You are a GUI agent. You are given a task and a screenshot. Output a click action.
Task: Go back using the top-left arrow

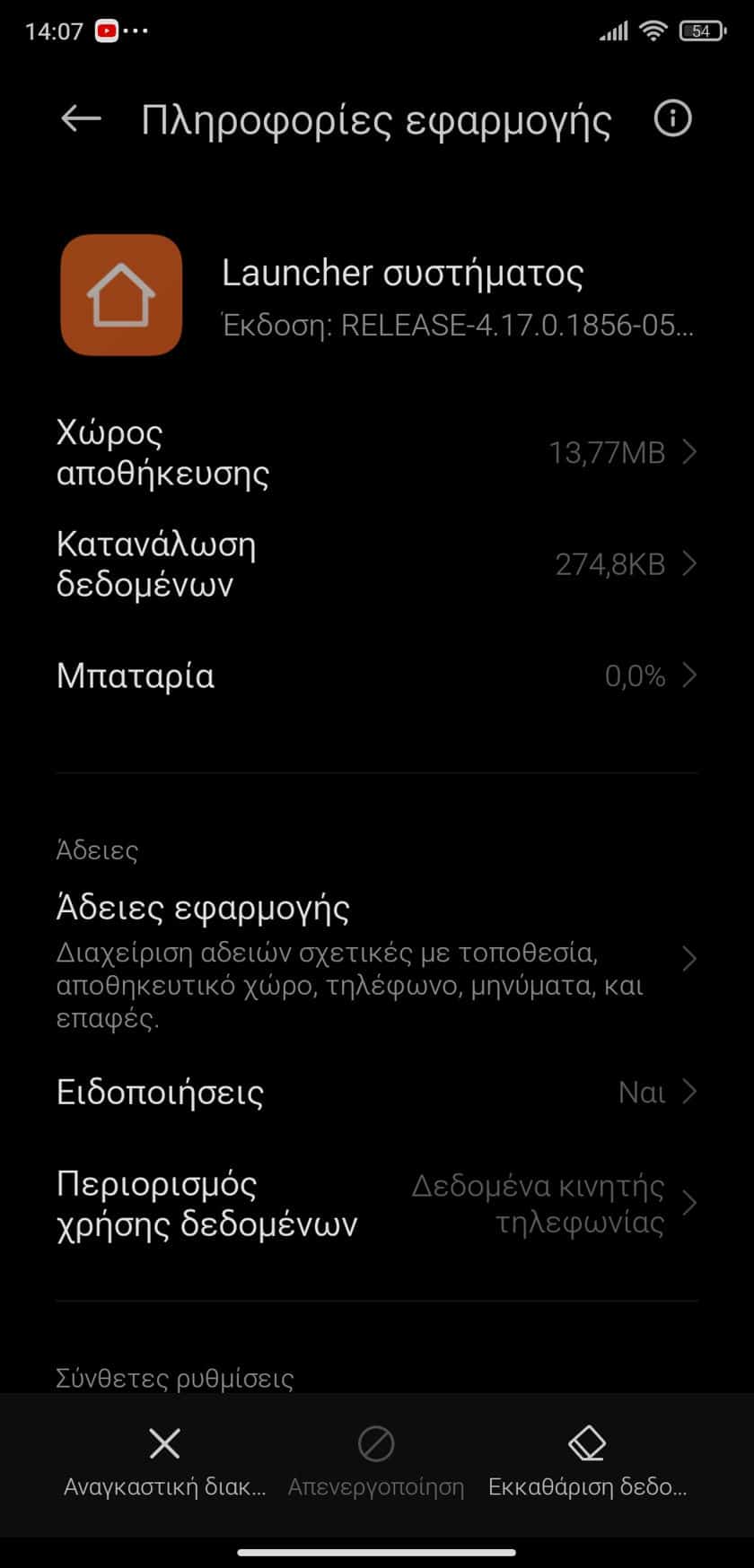tap(81, 118)
